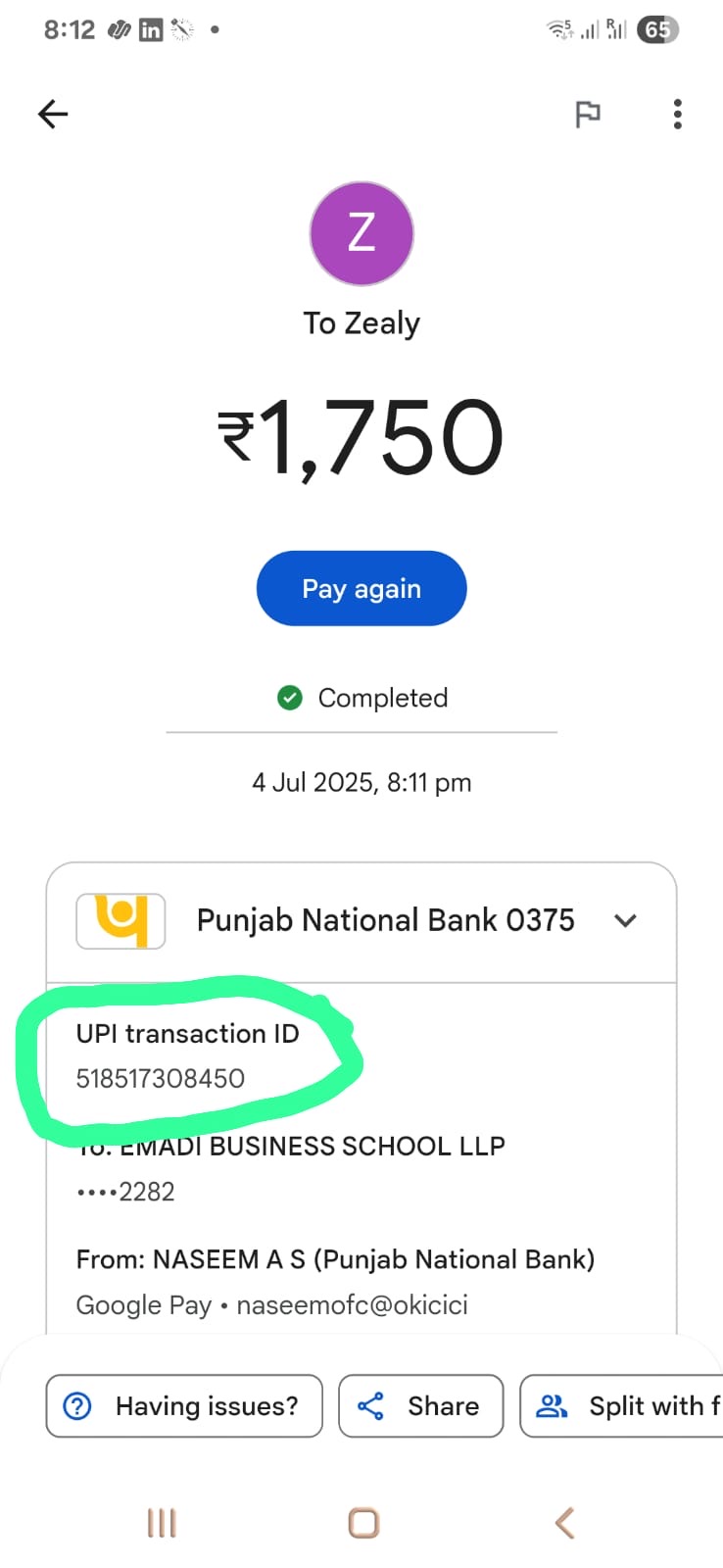Go to the home screen
Screen dimensions: 723x1568
tap(363, 1523)
